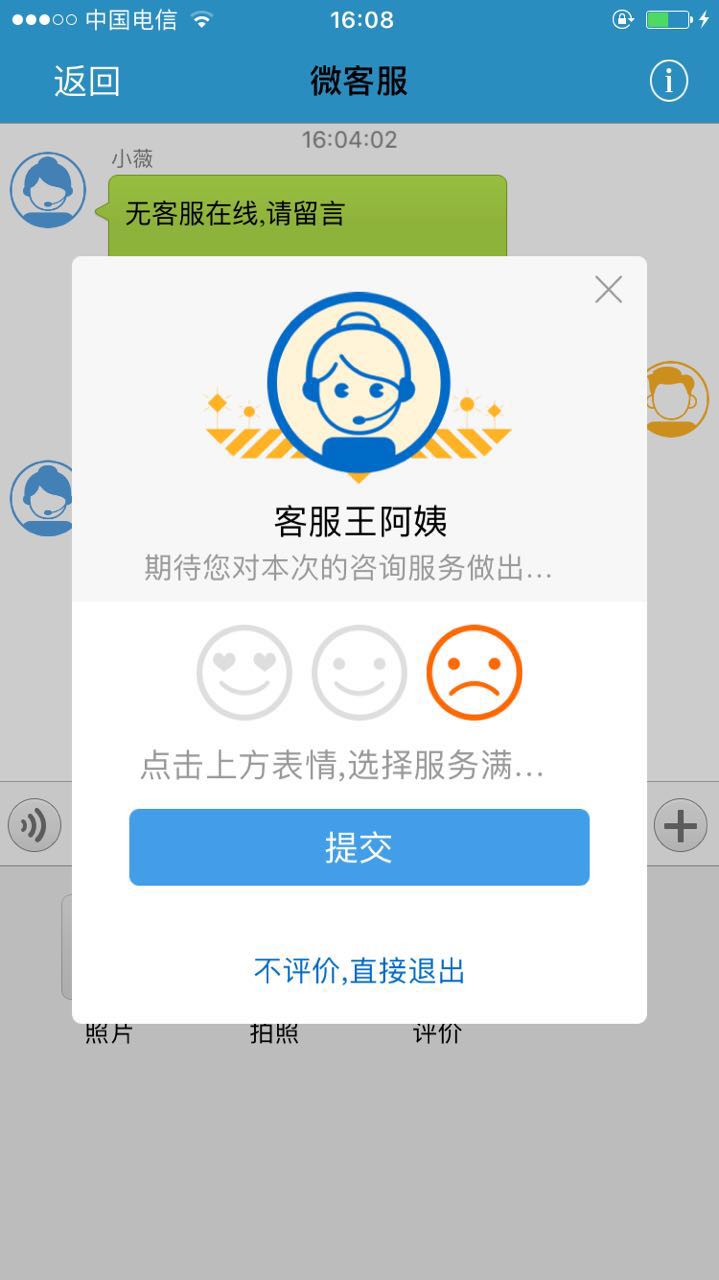Go back with 返回
The width and height of the screenshot is (719, 1280).
click(87, 81)
